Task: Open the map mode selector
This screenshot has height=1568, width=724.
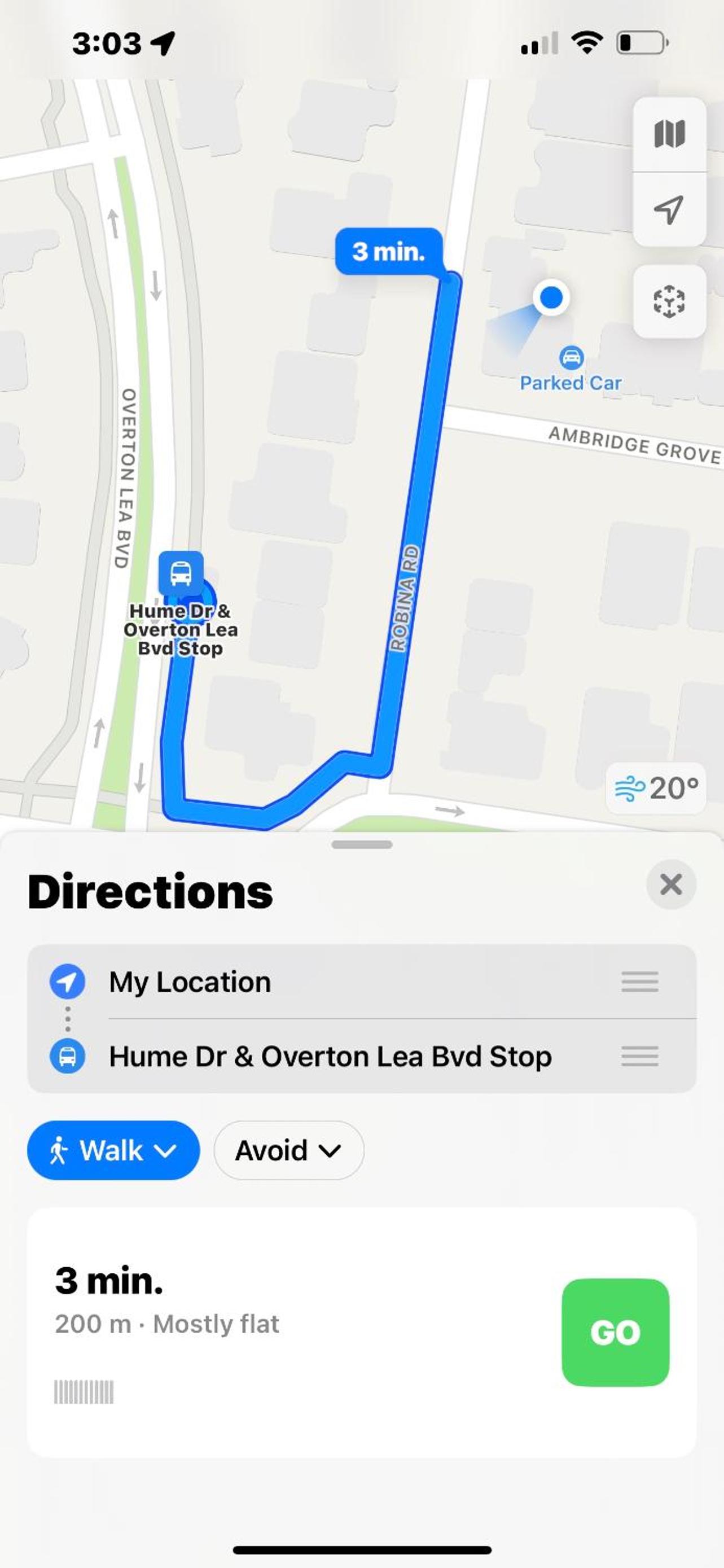Action: point(669,134)
